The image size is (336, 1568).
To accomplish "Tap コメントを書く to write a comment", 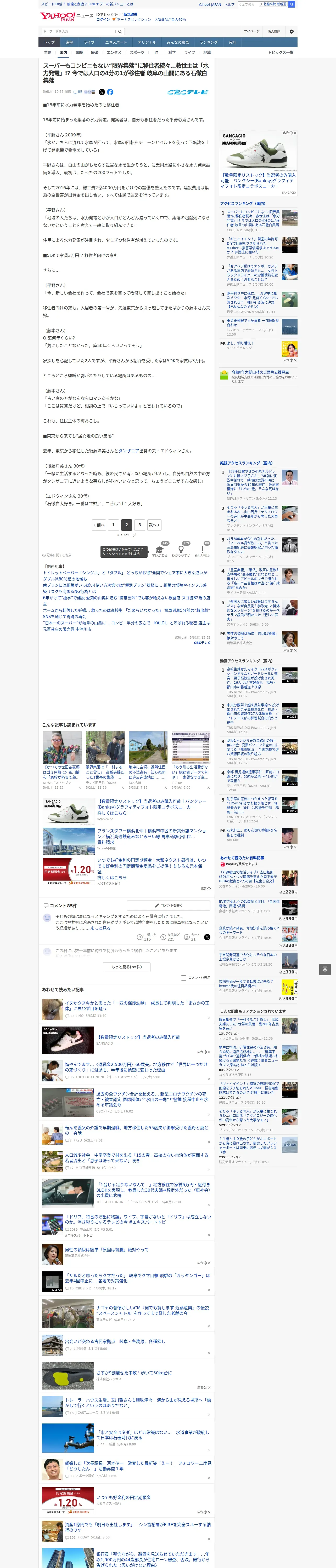I will 169,905.
